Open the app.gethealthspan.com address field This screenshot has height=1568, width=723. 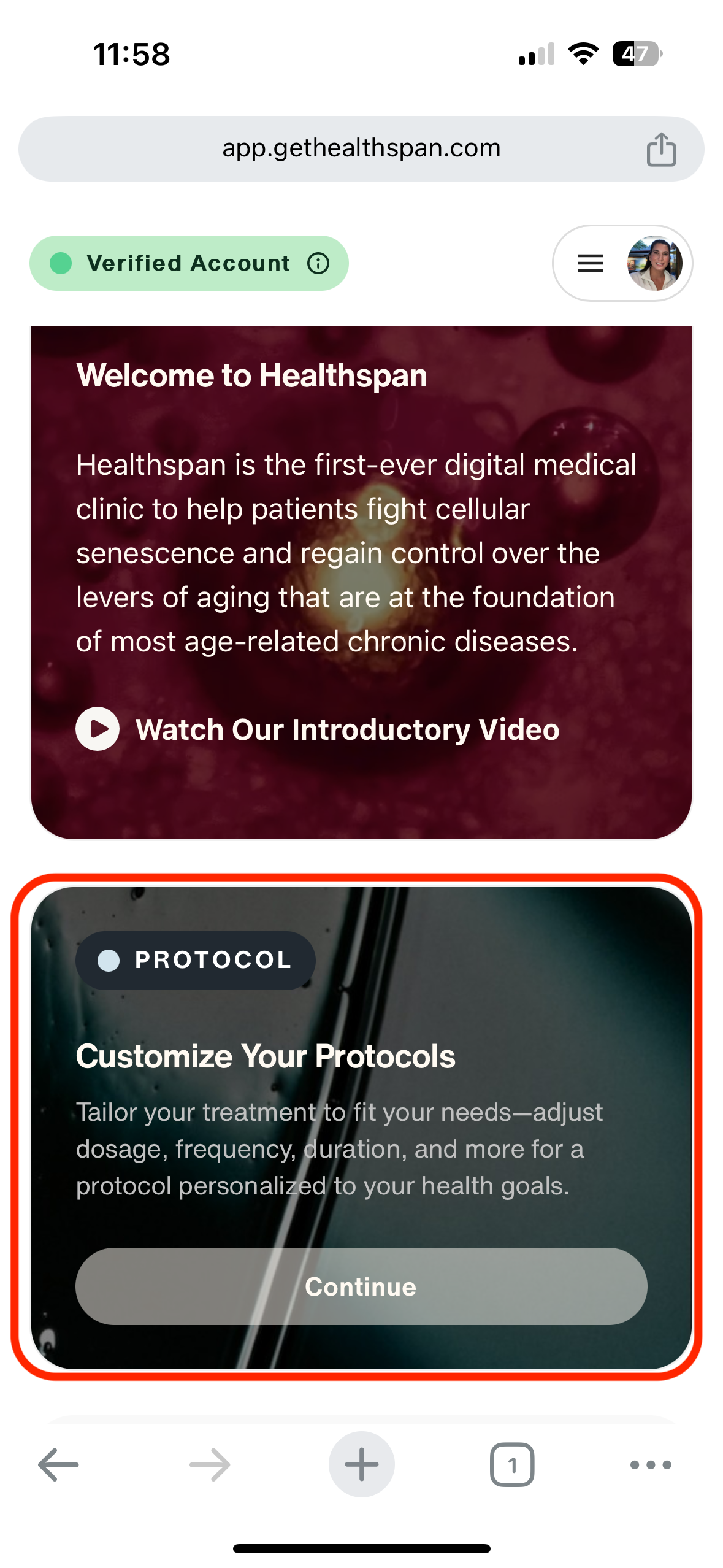point(361,148)
